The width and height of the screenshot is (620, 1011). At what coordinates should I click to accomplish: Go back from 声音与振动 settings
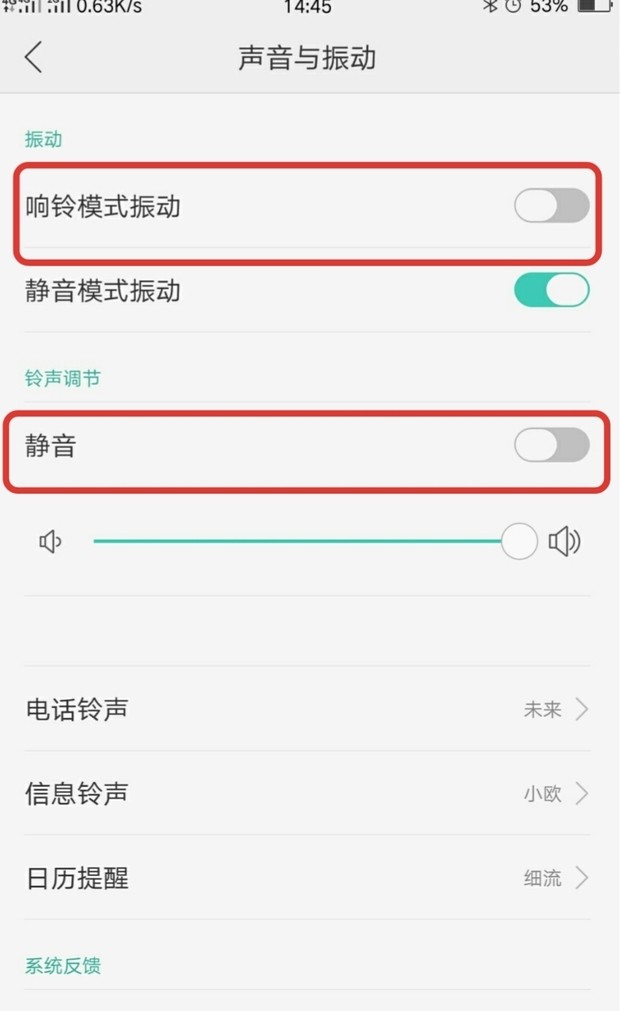coord(34,57)
